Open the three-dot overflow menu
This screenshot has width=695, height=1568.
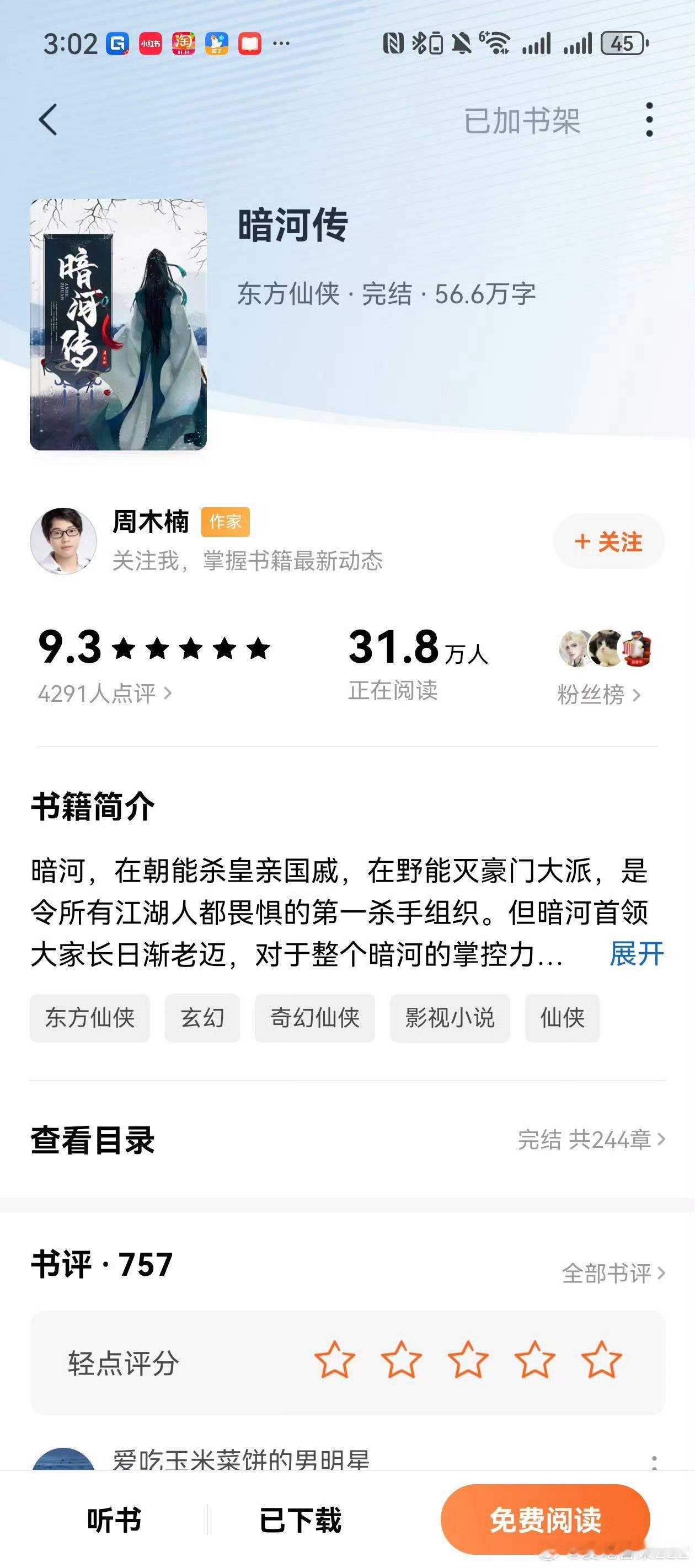(x=651, y=120)
